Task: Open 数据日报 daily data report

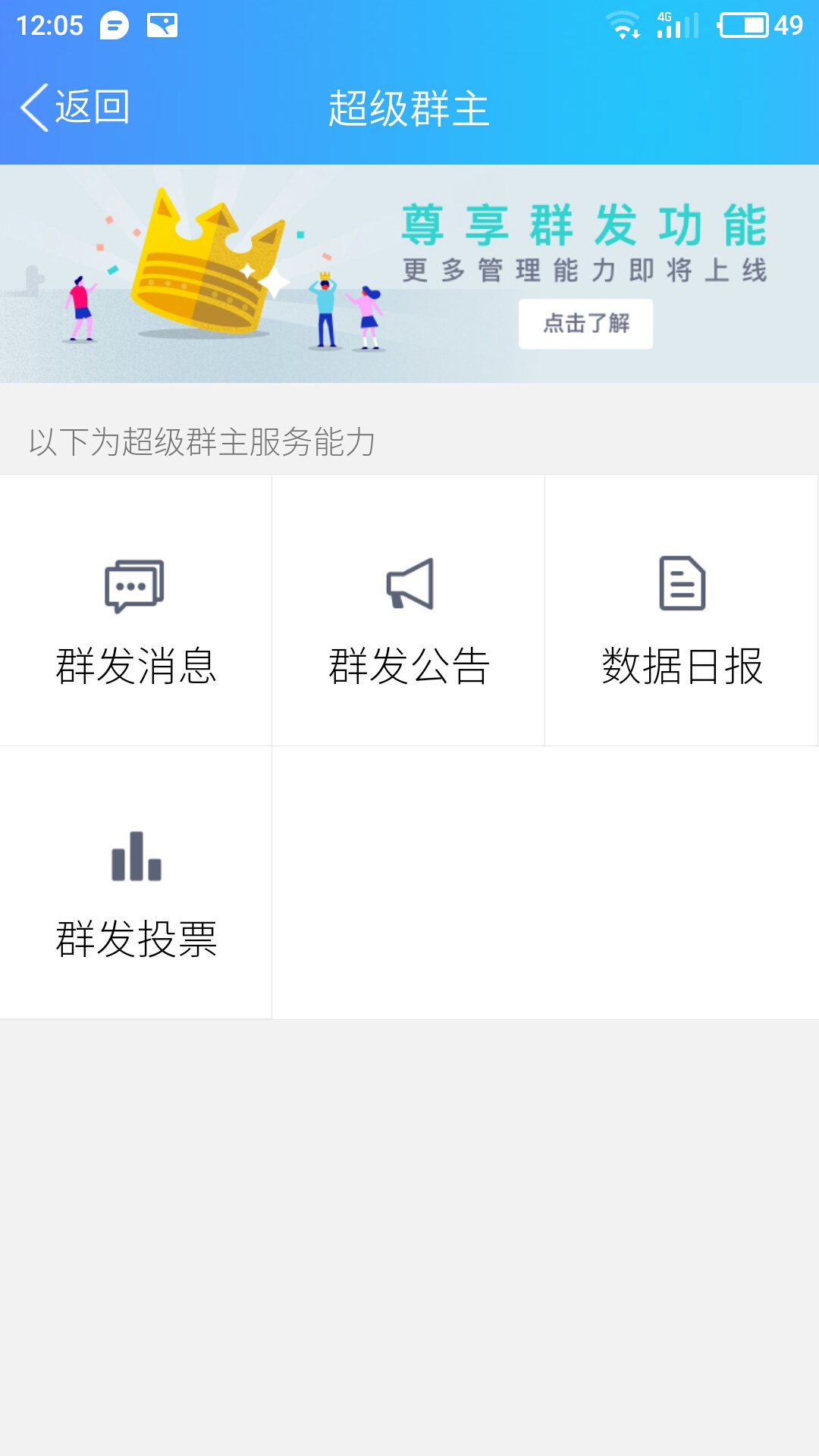Action: 681,611
